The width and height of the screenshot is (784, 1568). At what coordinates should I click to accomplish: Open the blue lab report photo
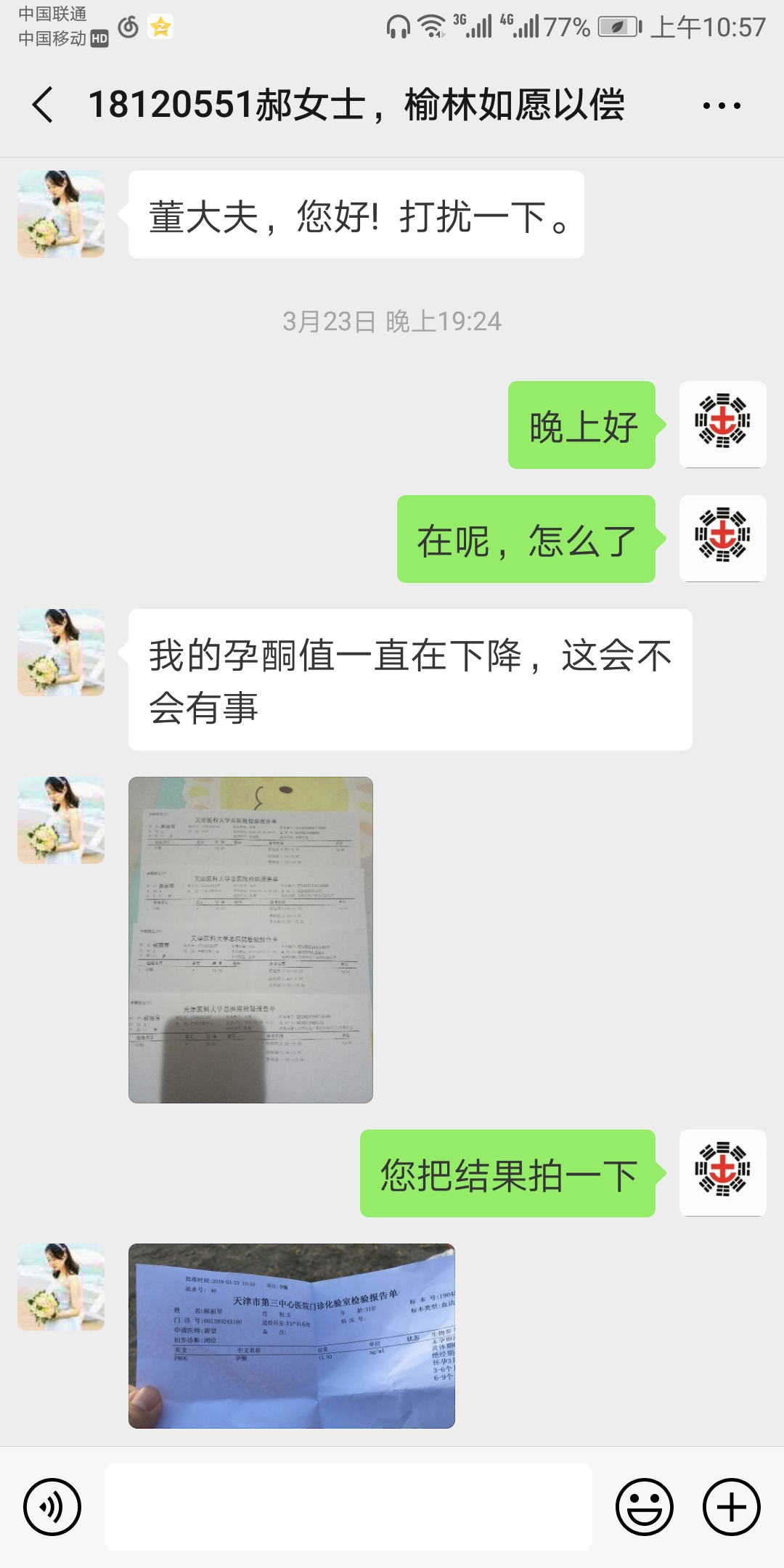coord(291,1336)
